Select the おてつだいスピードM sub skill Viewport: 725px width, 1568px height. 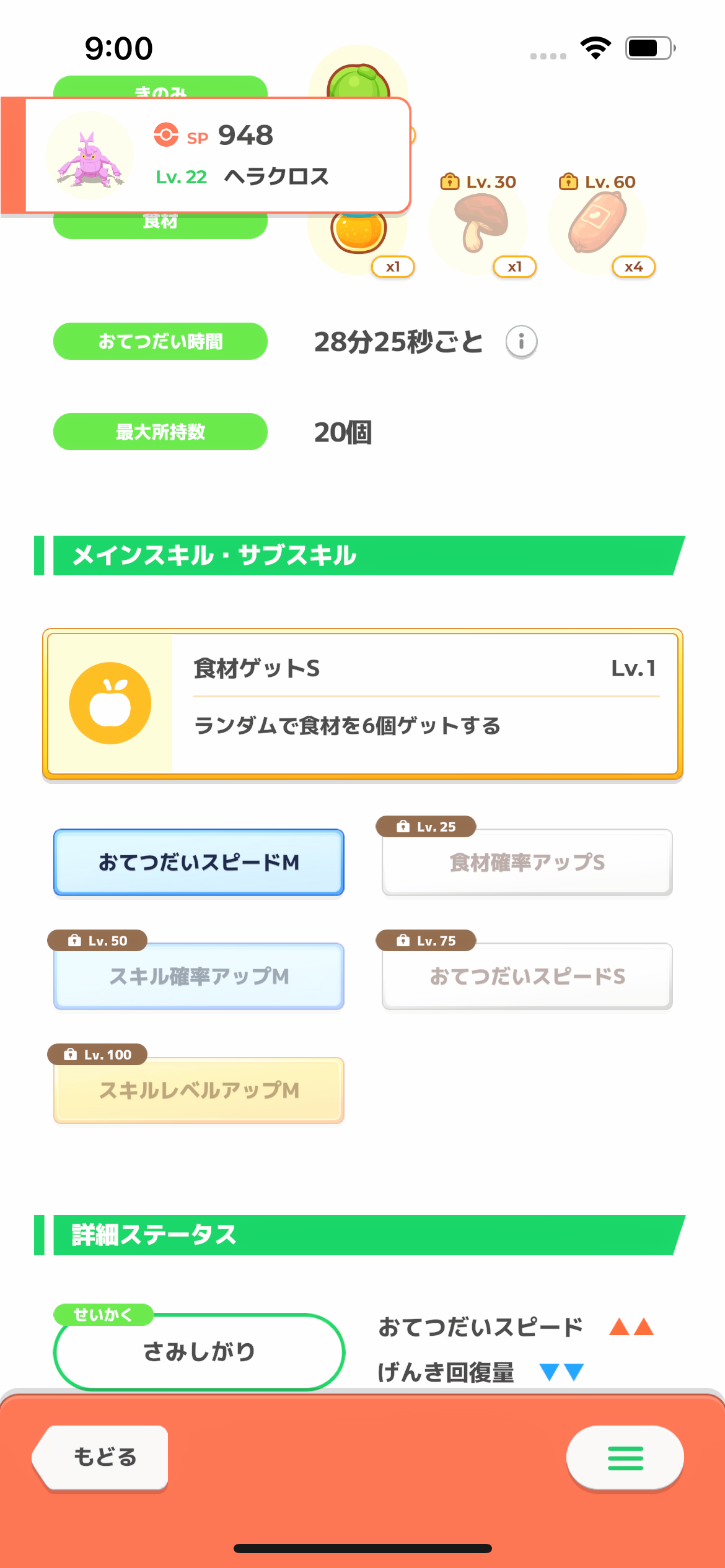[x=199, y=862]
